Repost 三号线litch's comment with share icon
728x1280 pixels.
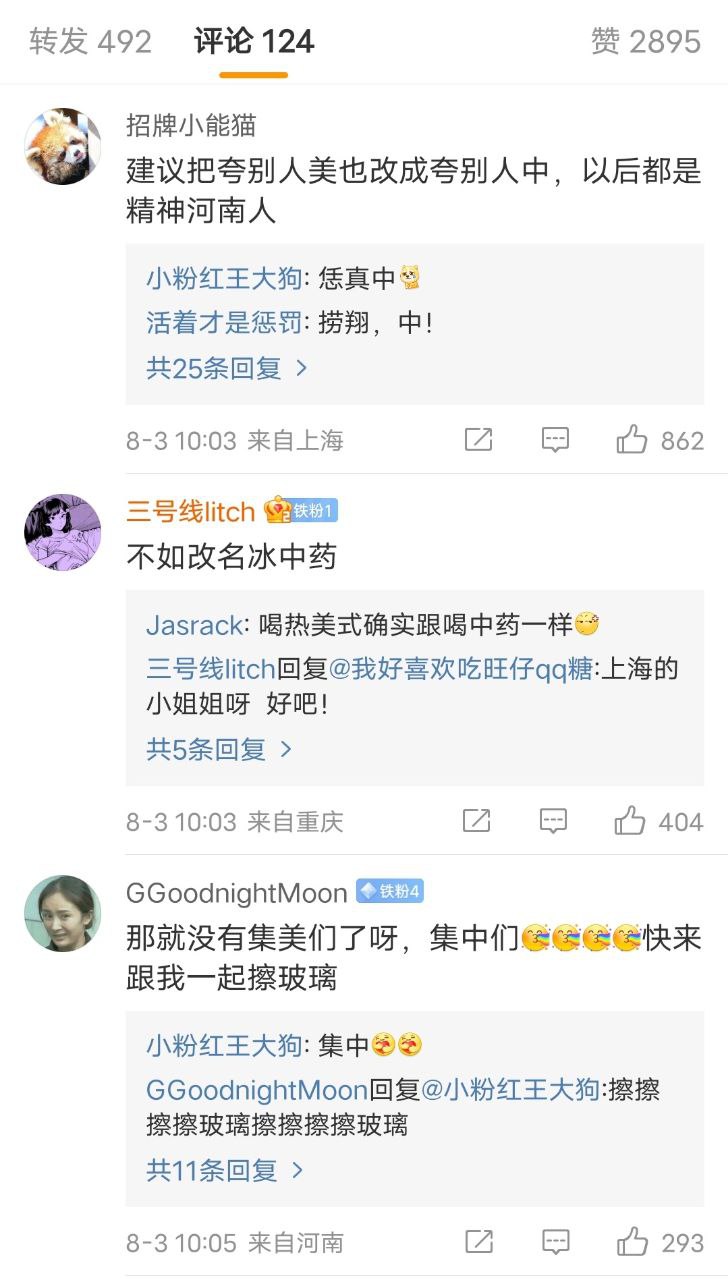(x=477, y=822)
